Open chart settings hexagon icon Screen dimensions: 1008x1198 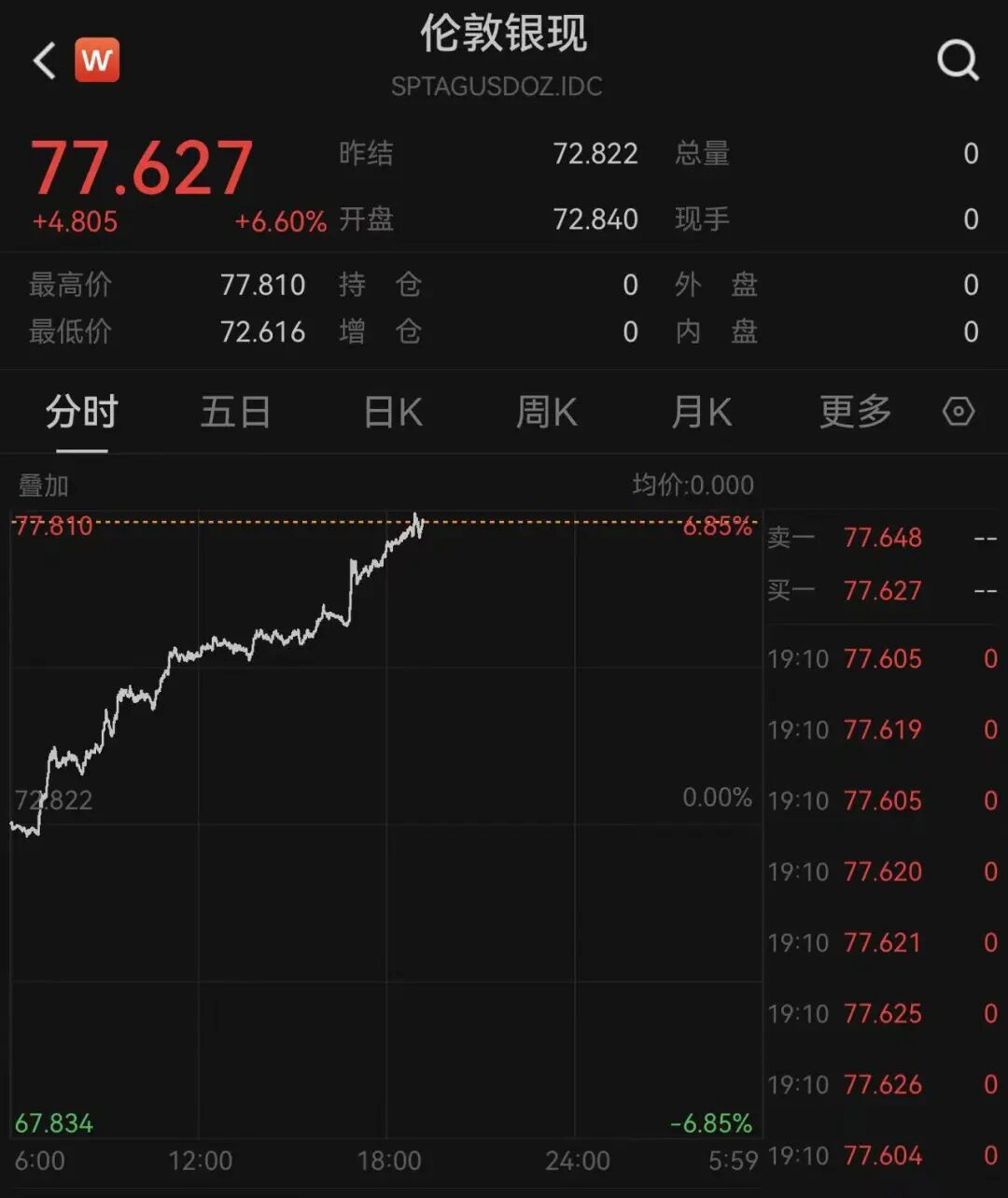tap(959, 412)
